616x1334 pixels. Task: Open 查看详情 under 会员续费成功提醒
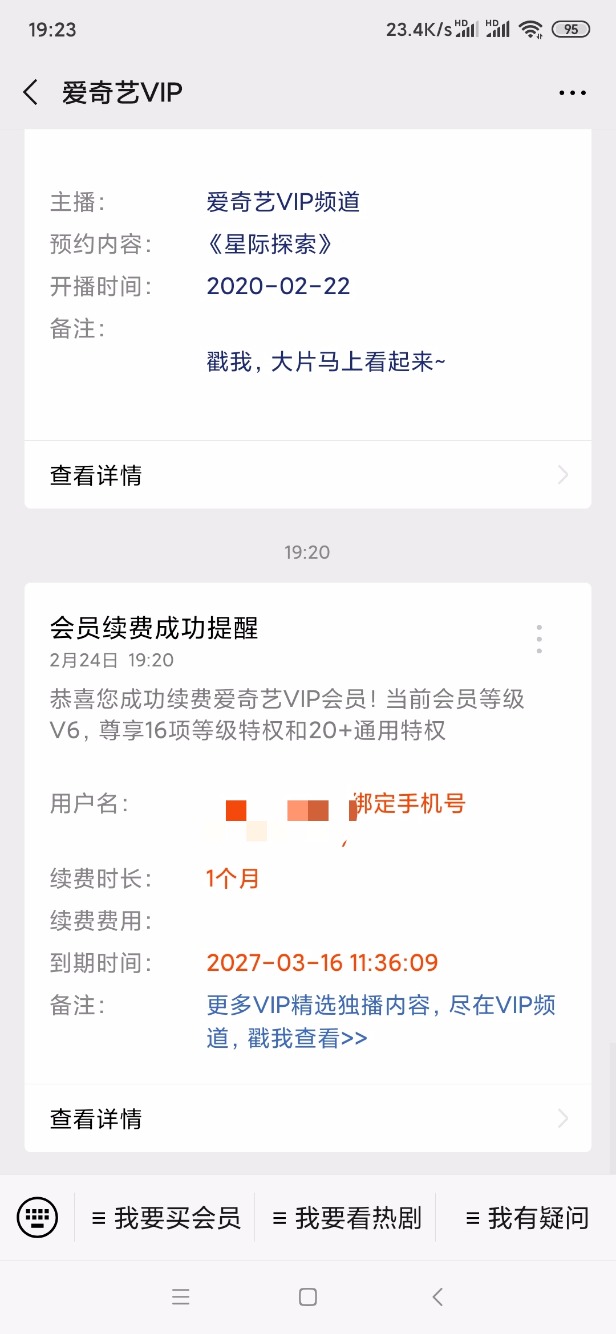307,1118
